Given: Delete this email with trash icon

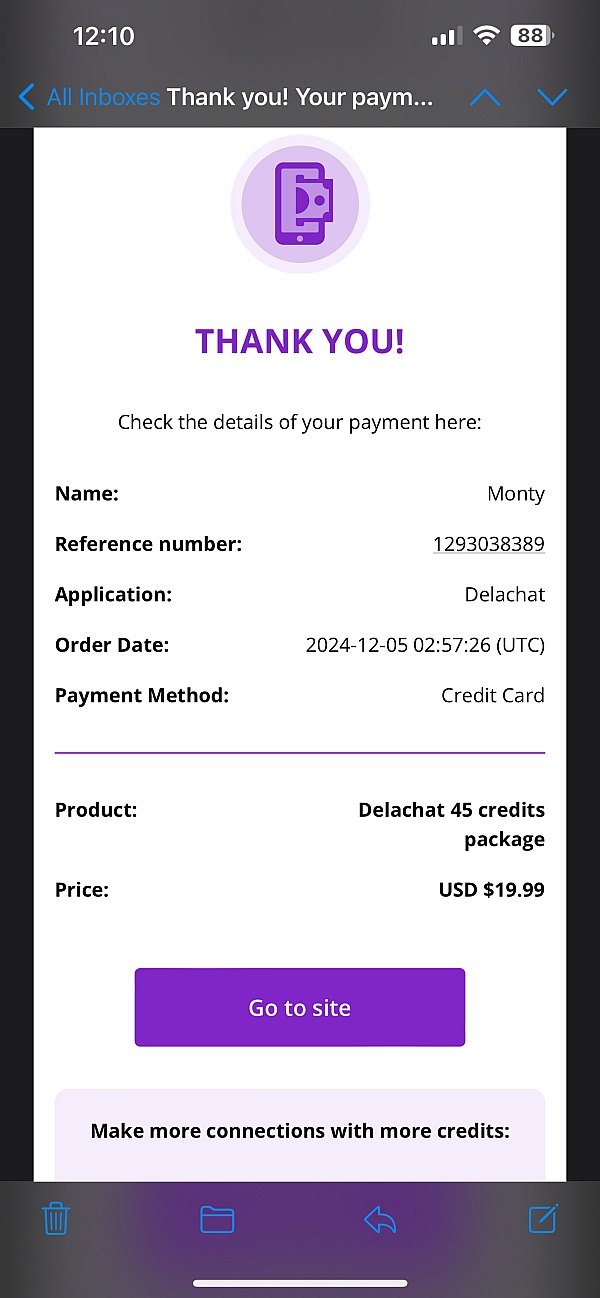Looking at the screenshot, I should (56, 1219).
